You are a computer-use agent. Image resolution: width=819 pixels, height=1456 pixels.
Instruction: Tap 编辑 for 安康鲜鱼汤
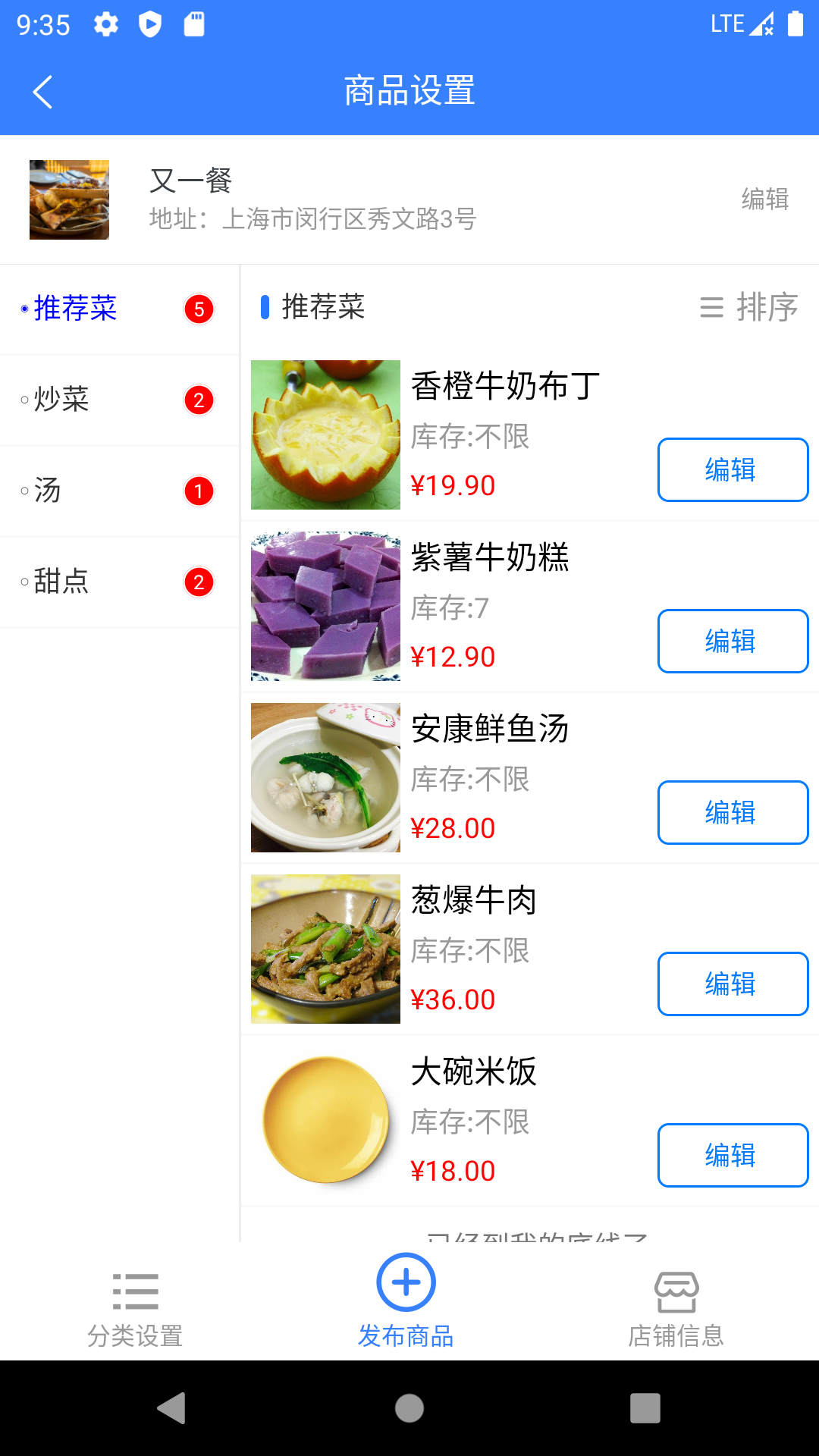pyautogui.click(x=733, y=812)
